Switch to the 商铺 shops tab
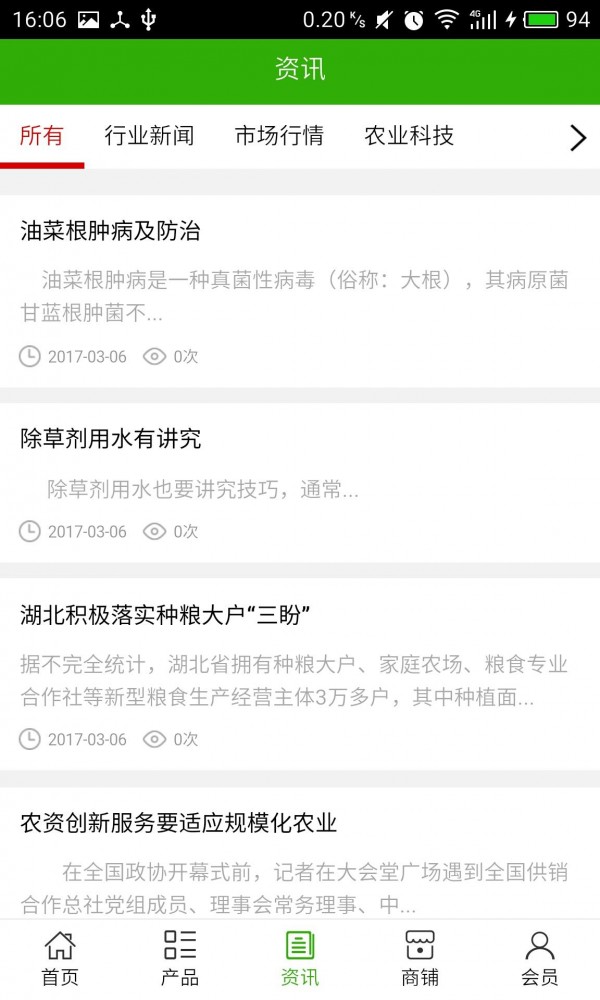This screenshot has width=600, height=1000. [x=420, y=958]
